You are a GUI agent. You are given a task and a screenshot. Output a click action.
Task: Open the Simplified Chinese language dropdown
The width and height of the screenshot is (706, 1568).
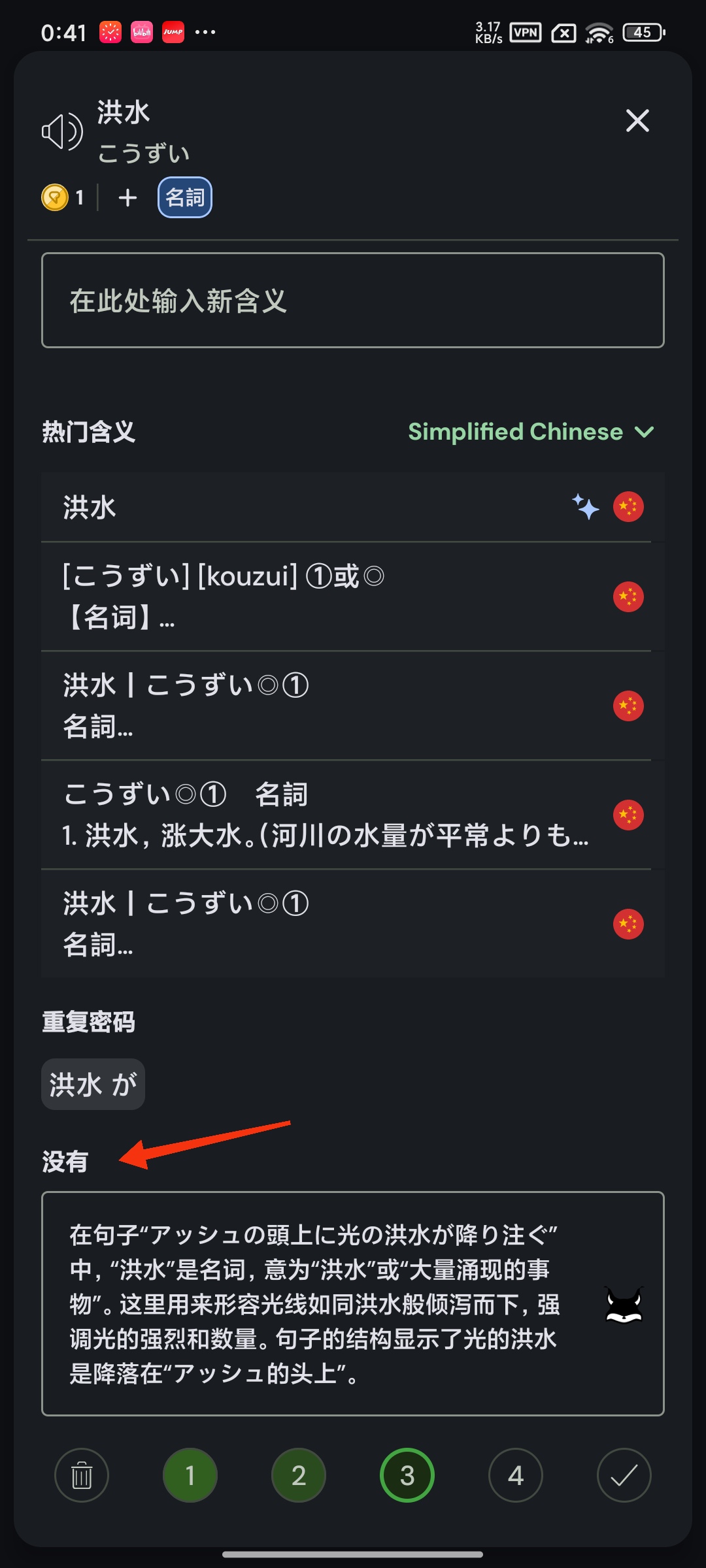point(530,432)
